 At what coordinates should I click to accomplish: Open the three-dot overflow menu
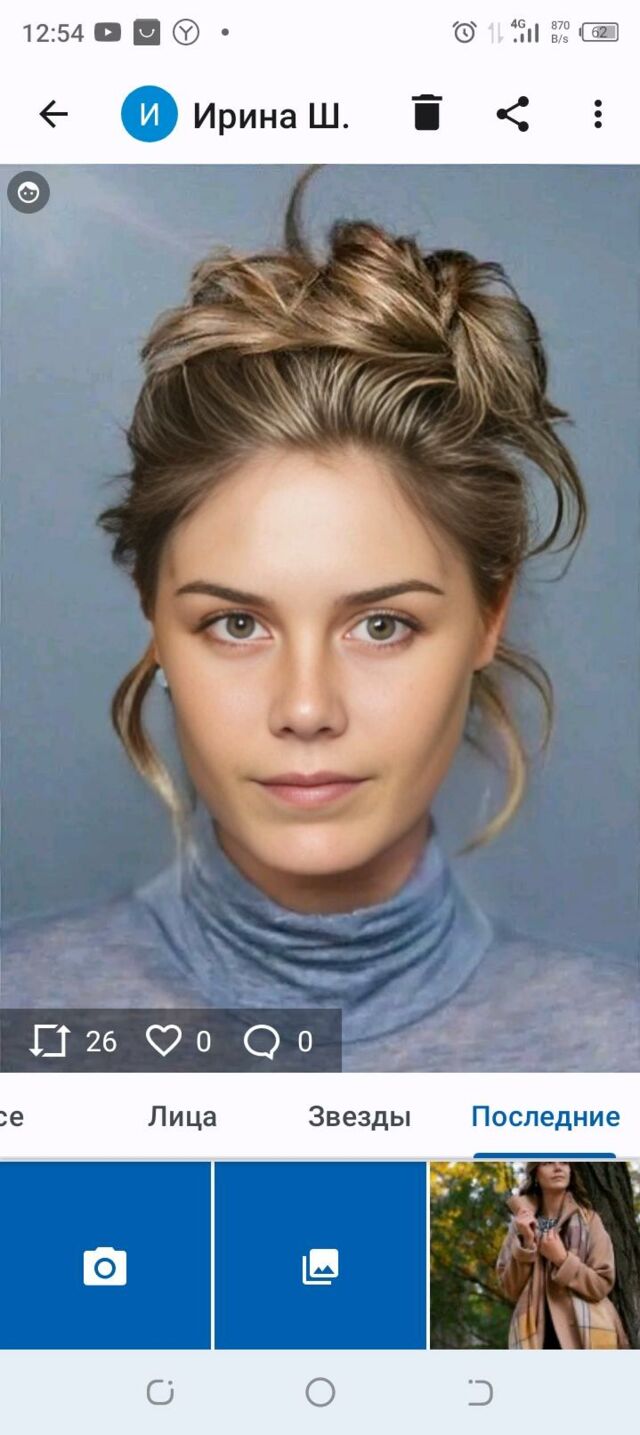(597, 114)
